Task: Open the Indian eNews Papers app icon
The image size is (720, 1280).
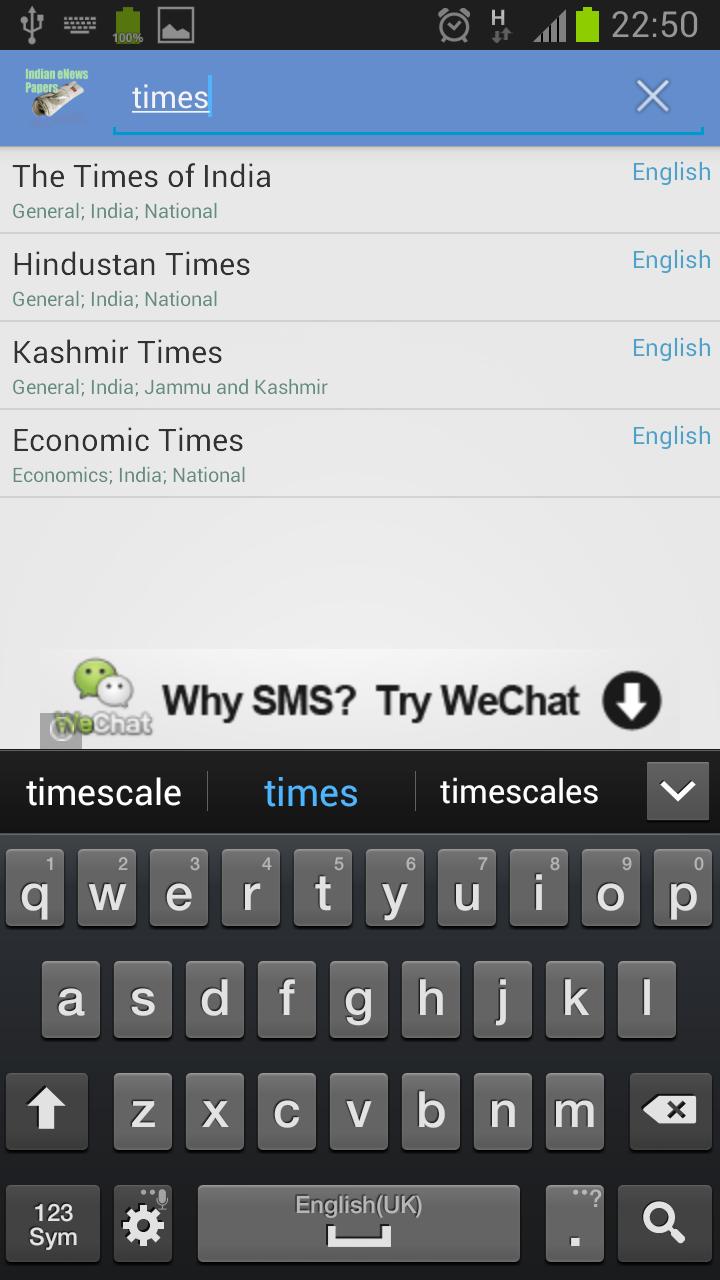Action: point(55,95)
